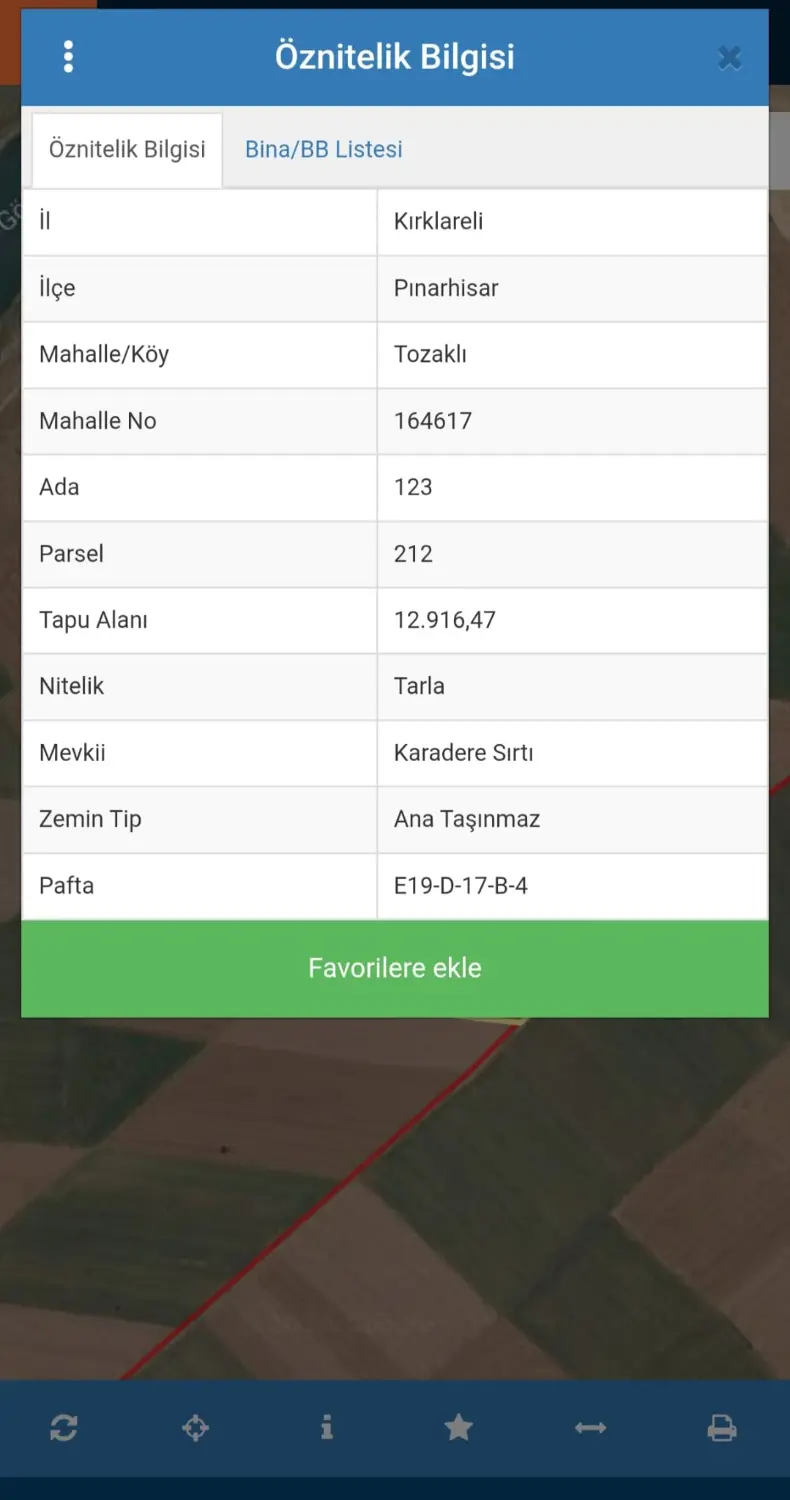Open the info icon in toolbar
790x1500 pixels.
click(327, 1428)
